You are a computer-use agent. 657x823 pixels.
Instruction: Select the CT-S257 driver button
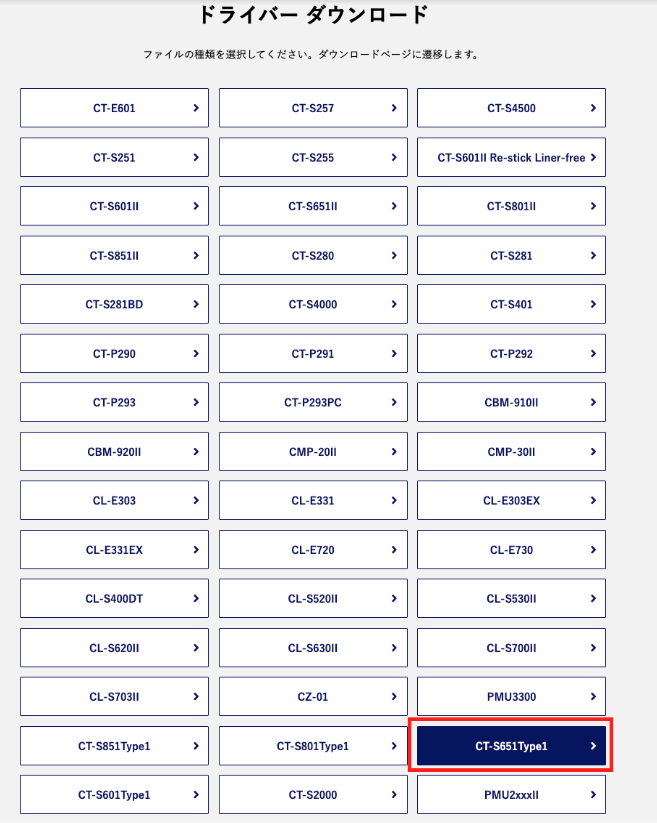[313, 108]
